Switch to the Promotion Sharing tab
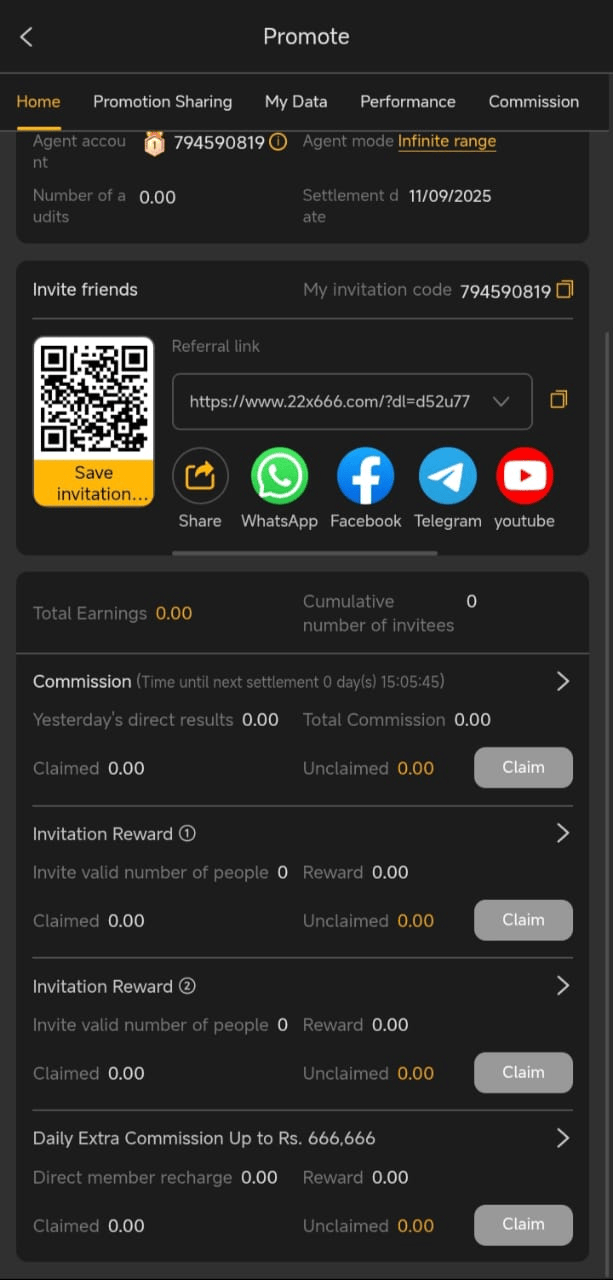This screenshot has width=613, height=1280. (162, 101)
